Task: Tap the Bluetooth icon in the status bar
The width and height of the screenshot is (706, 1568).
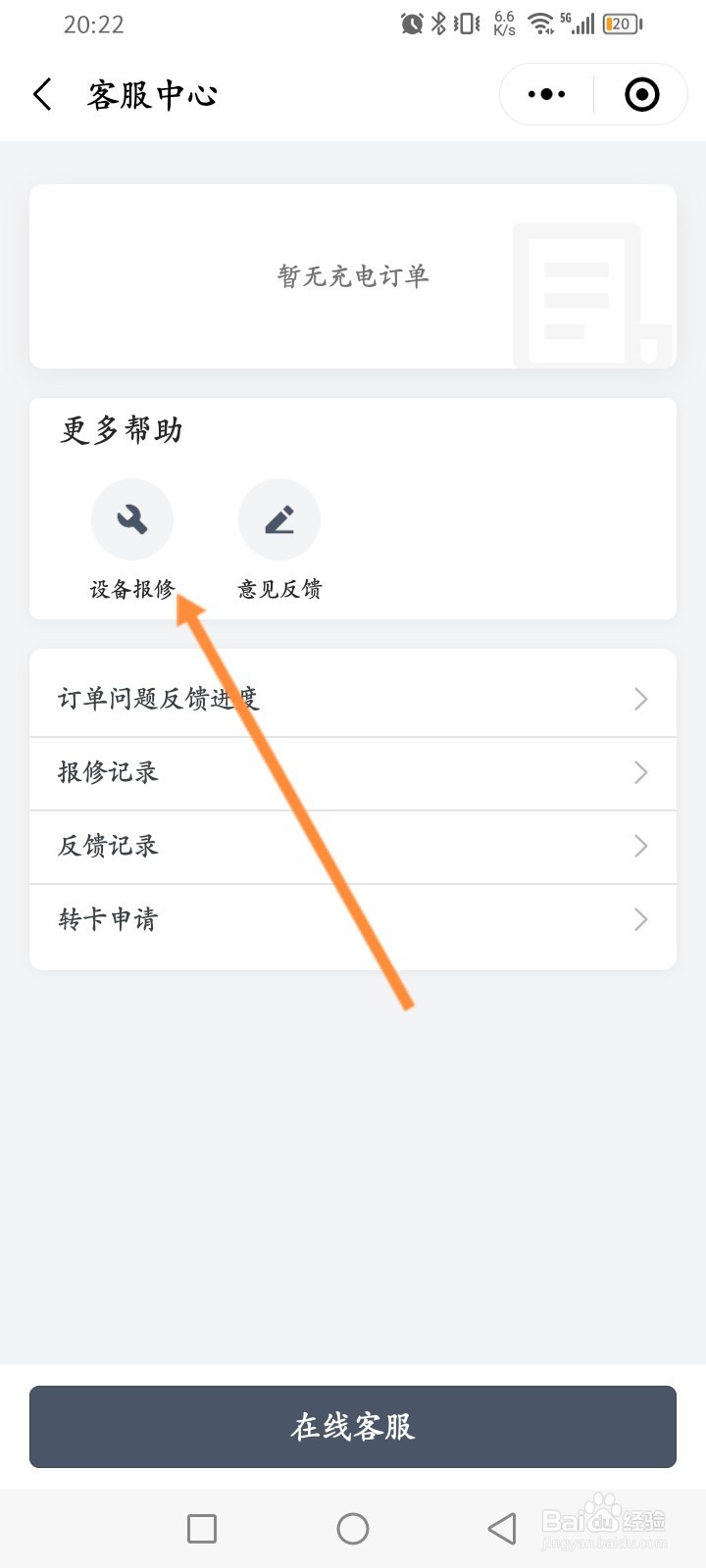Action: pyautogui.click(x=437, y=24)
